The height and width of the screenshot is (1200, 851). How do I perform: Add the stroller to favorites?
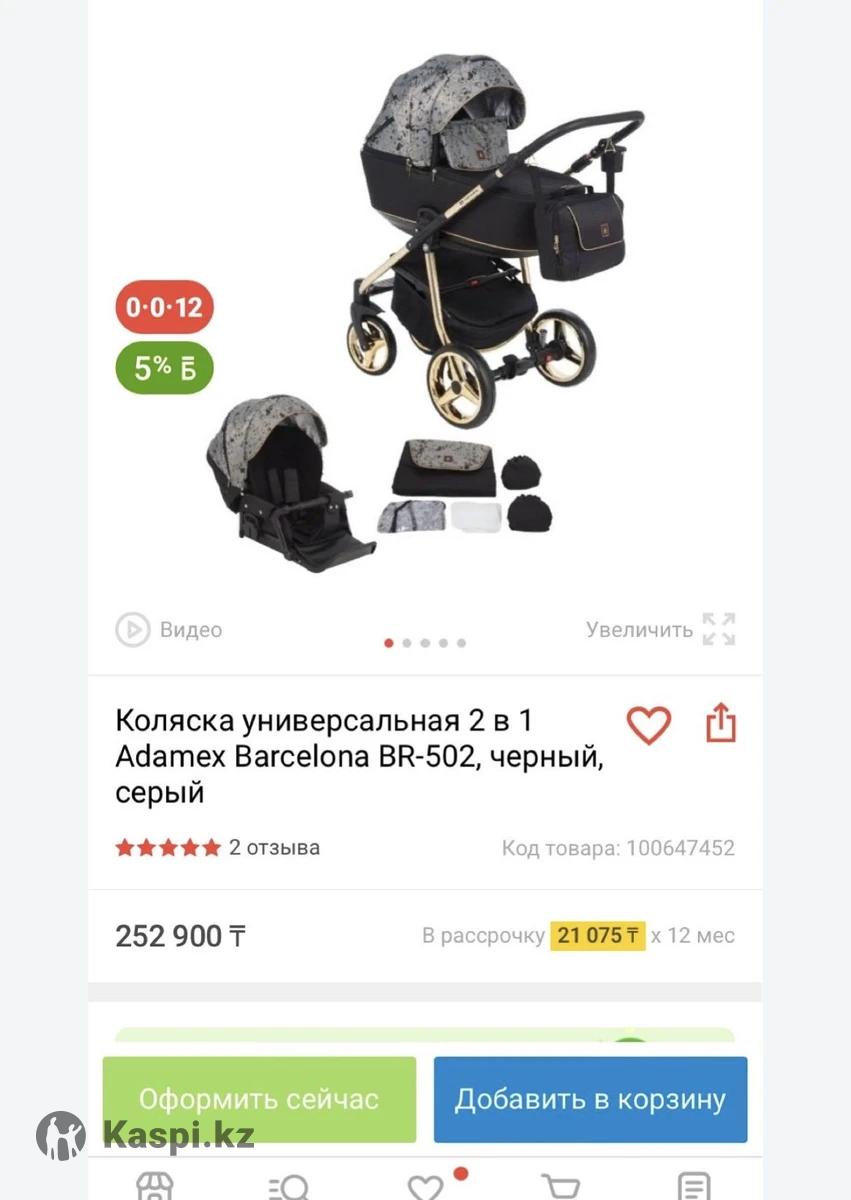[648, 725]
